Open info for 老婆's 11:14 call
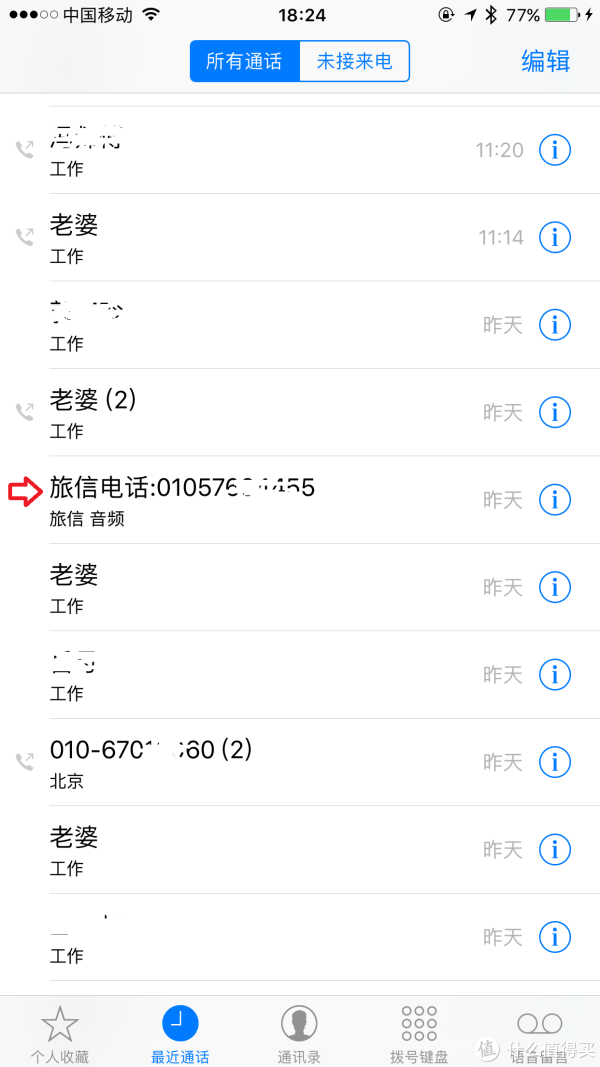The width and height of the screenshot is (600, 1067). [x=555, y=237]
